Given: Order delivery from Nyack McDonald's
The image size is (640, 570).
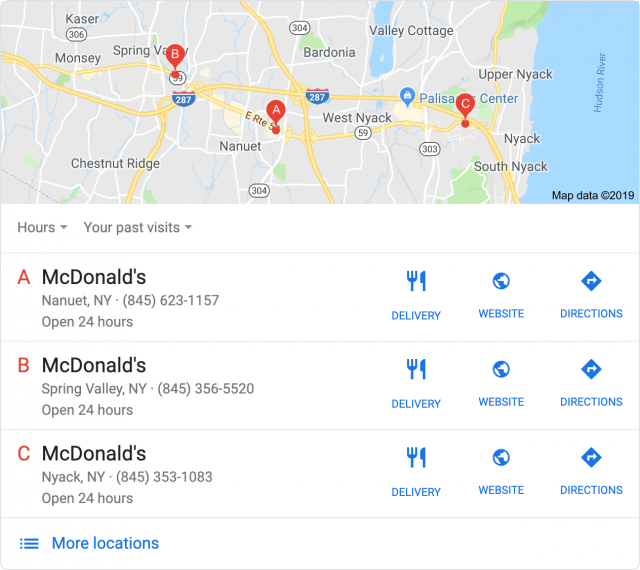Looking at the screenshot, I should click(416, 470).
